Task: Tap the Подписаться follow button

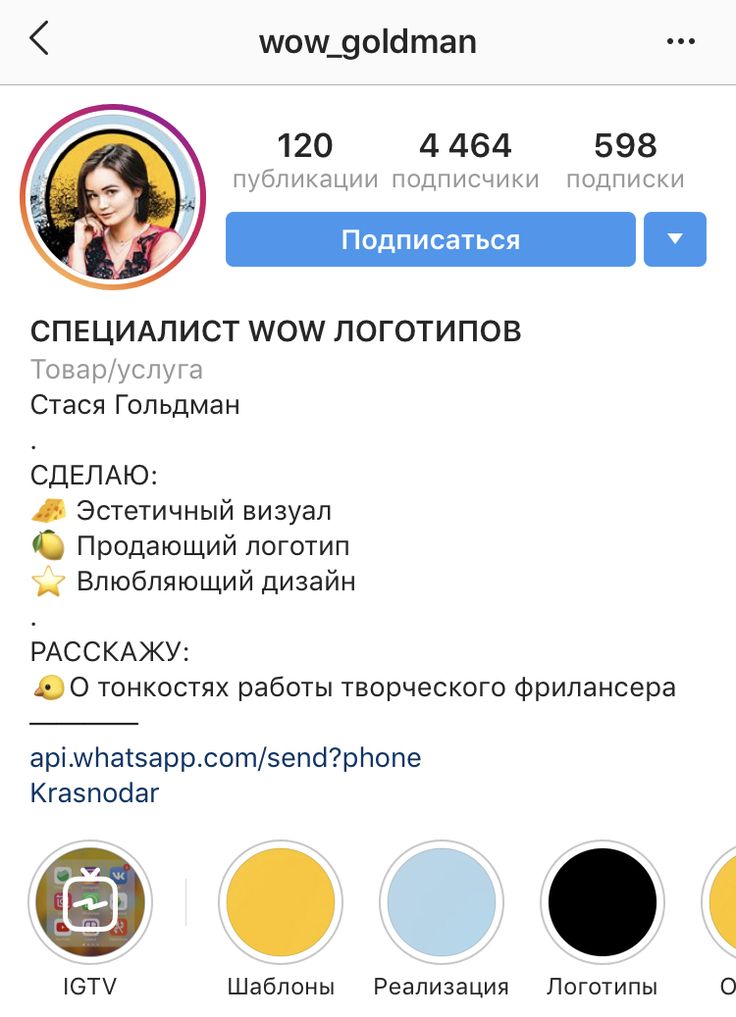Action: tap(430, 240)
